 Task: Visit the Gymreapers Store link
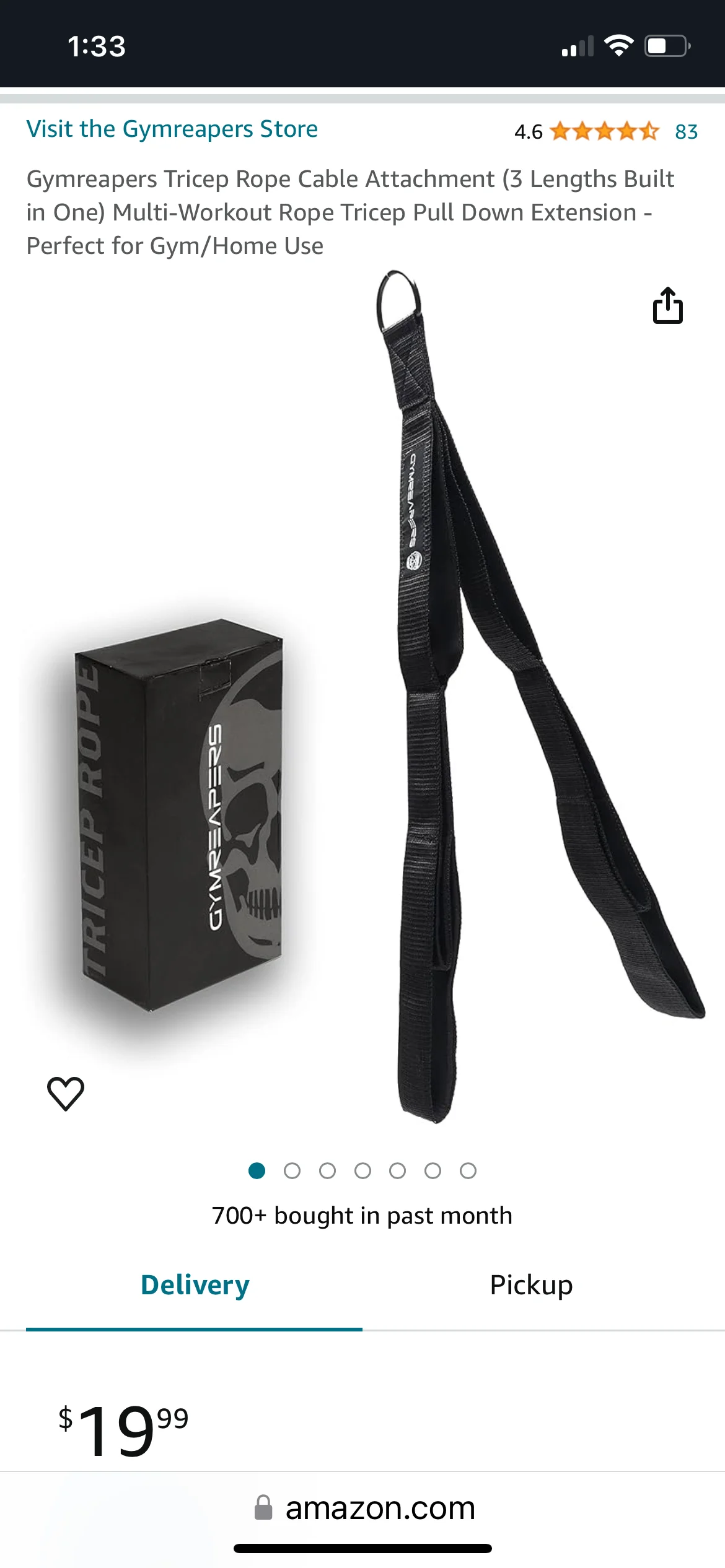pyautogui.click(x=172, y=129)
